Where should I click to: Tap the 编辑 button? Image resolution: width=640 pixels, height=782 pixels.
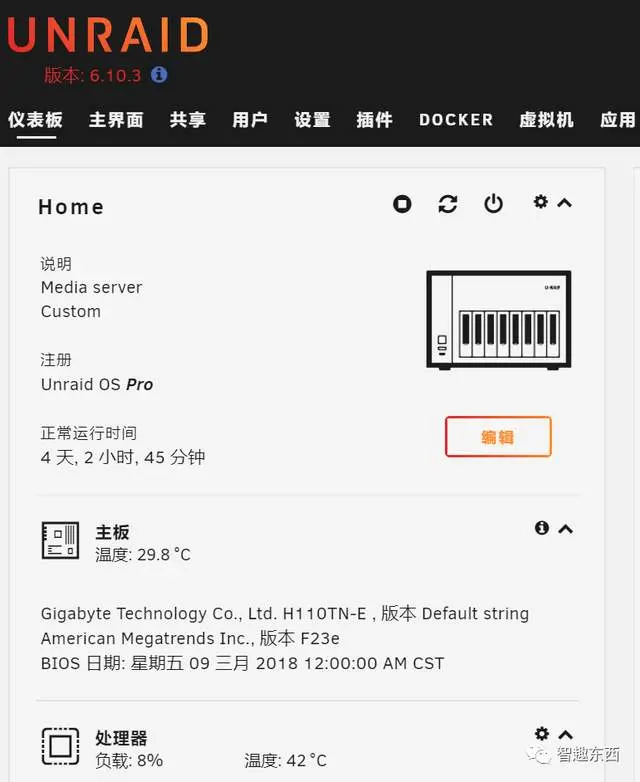point(498,437)
